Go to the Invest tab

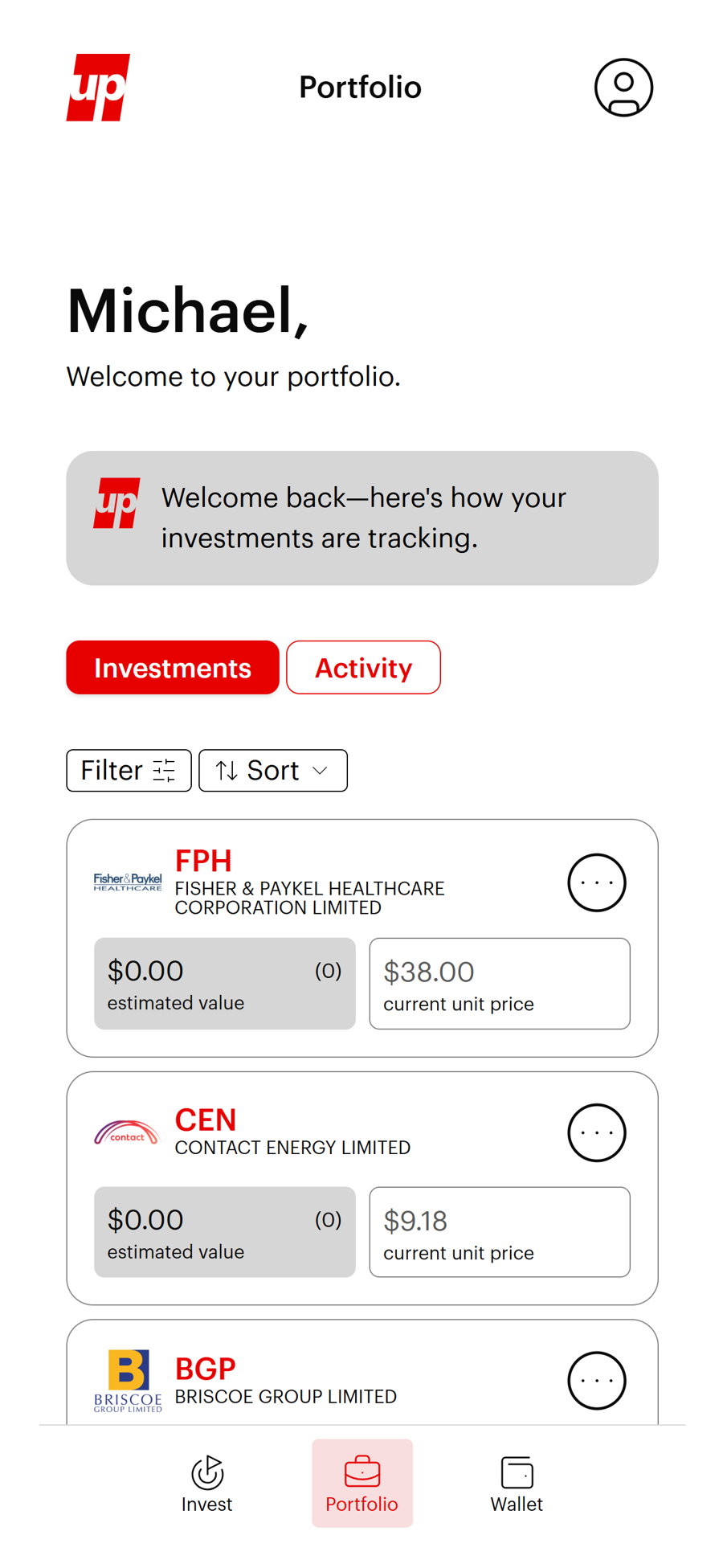(x=207, y=1484)
